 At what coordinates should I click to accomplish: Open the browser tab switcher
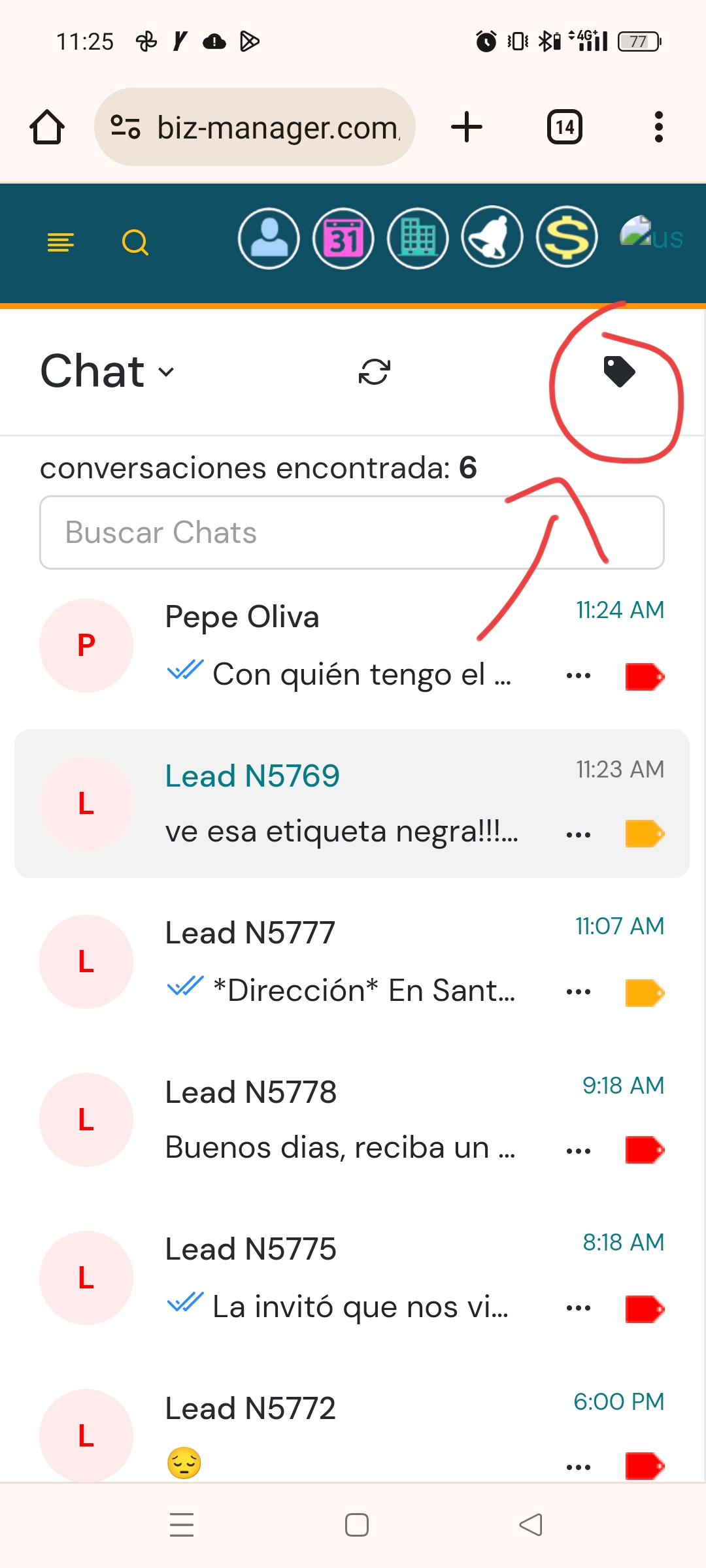(x=565, y=127)
